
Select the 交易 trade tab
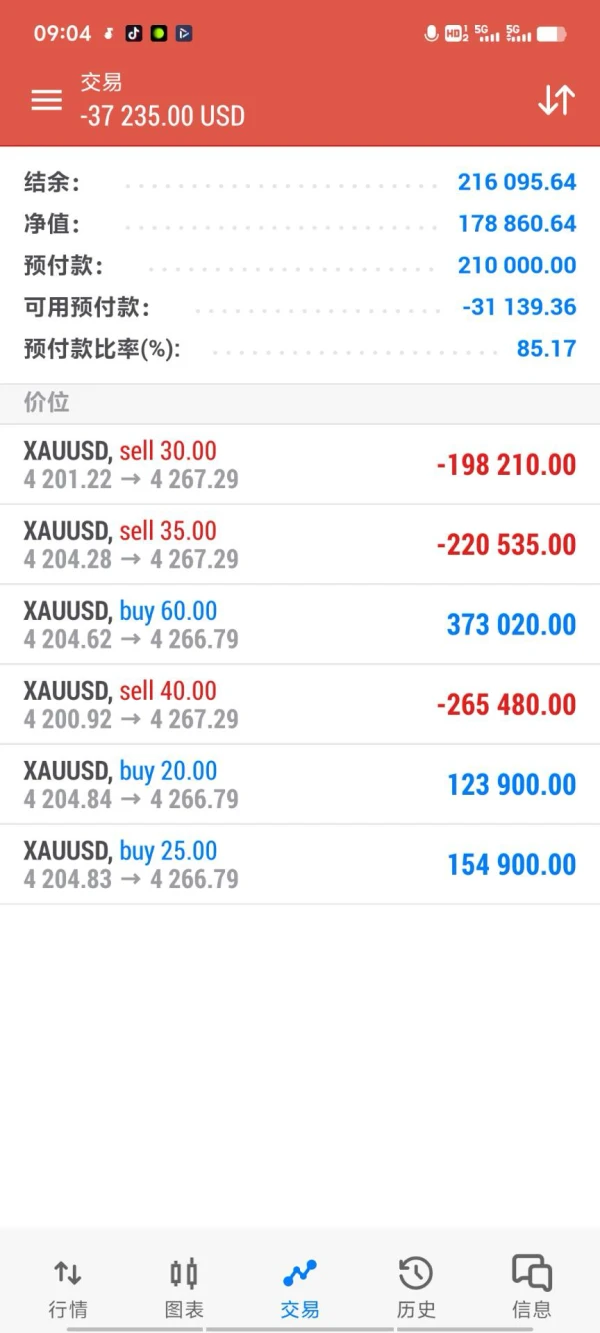(x=300, y=1287)
